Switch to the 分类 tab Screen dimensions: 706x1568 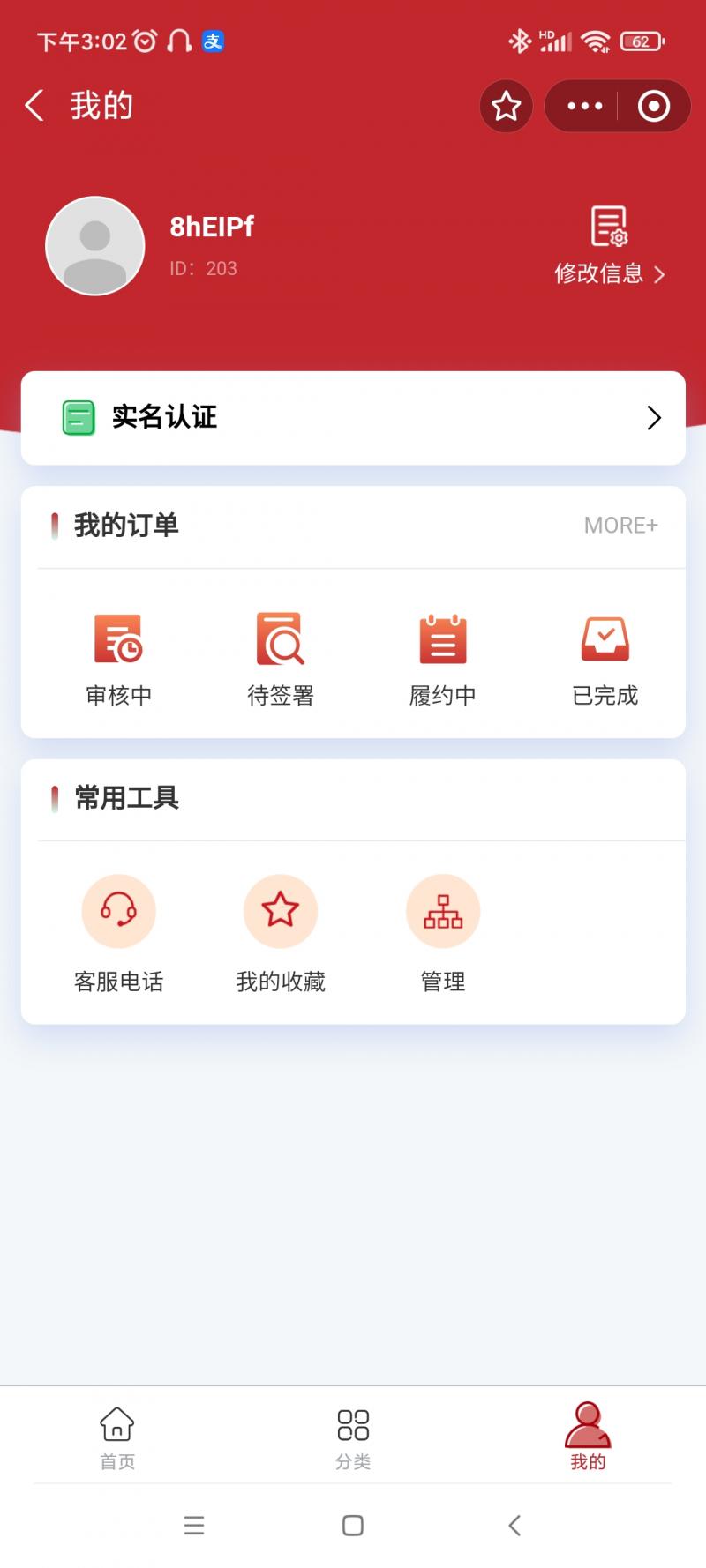pyautogui.click(x=353, y=1437)
